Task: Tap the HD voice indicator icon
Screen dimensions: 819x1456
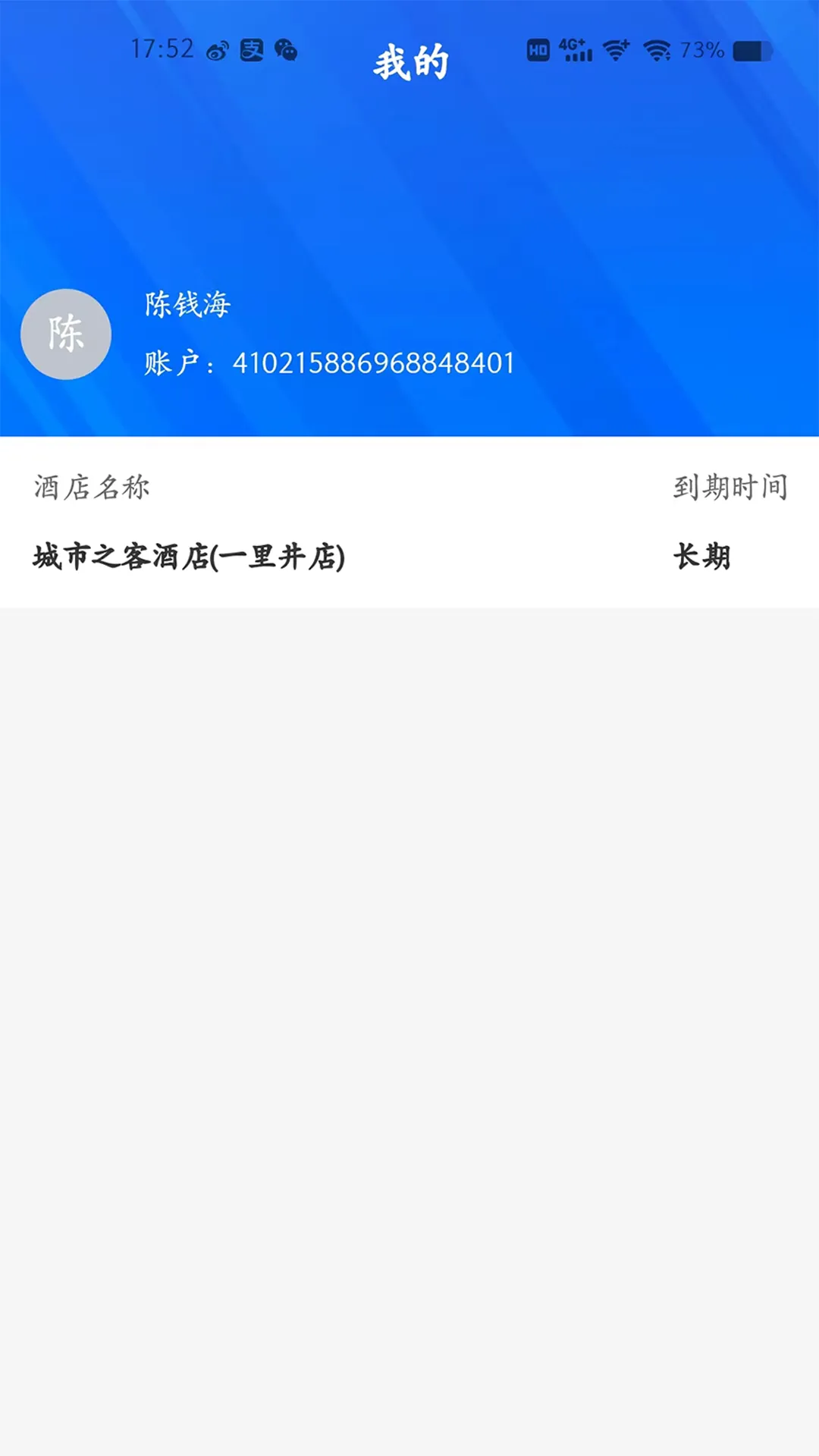Action: (x=538, y=48)
